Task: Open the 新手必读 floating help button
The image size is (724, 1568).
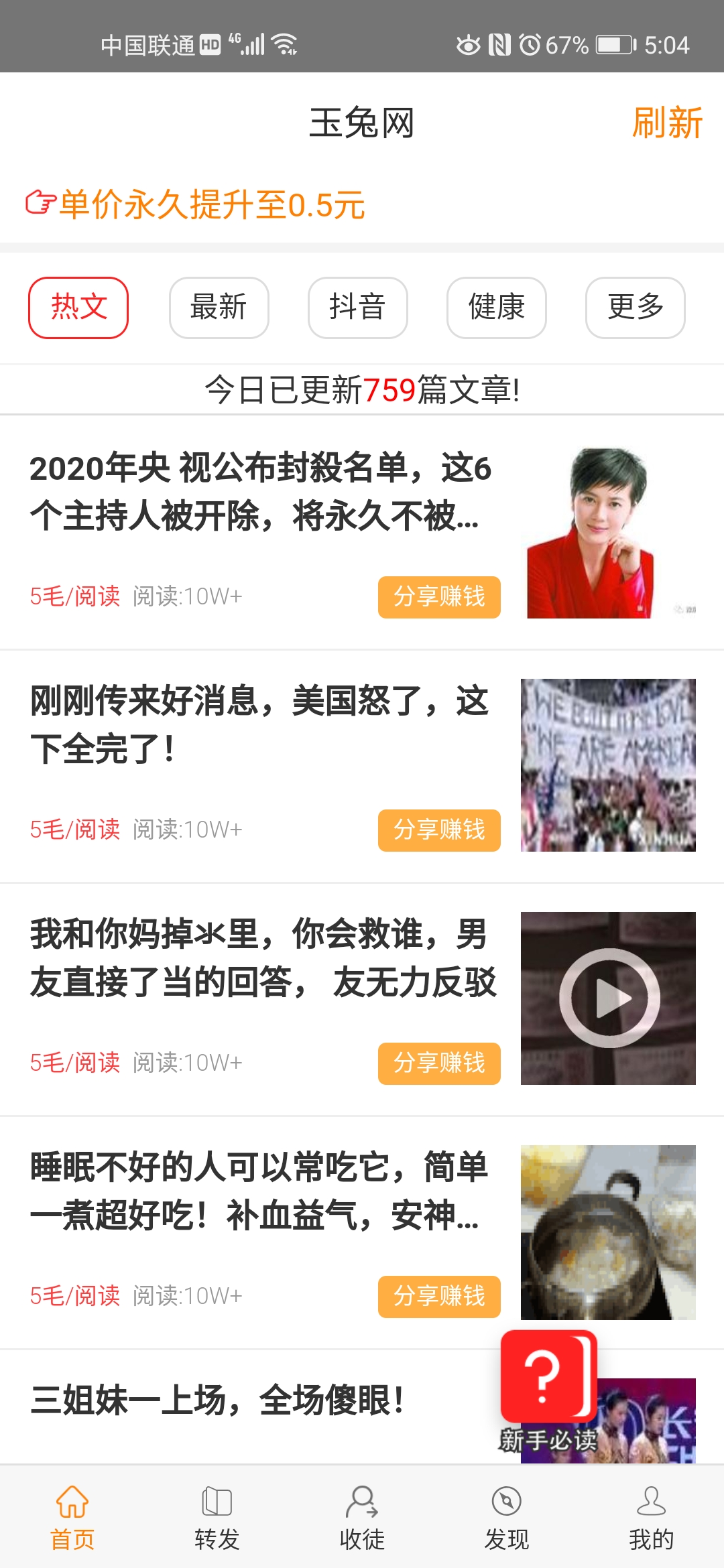Action: pos(548,1388)
